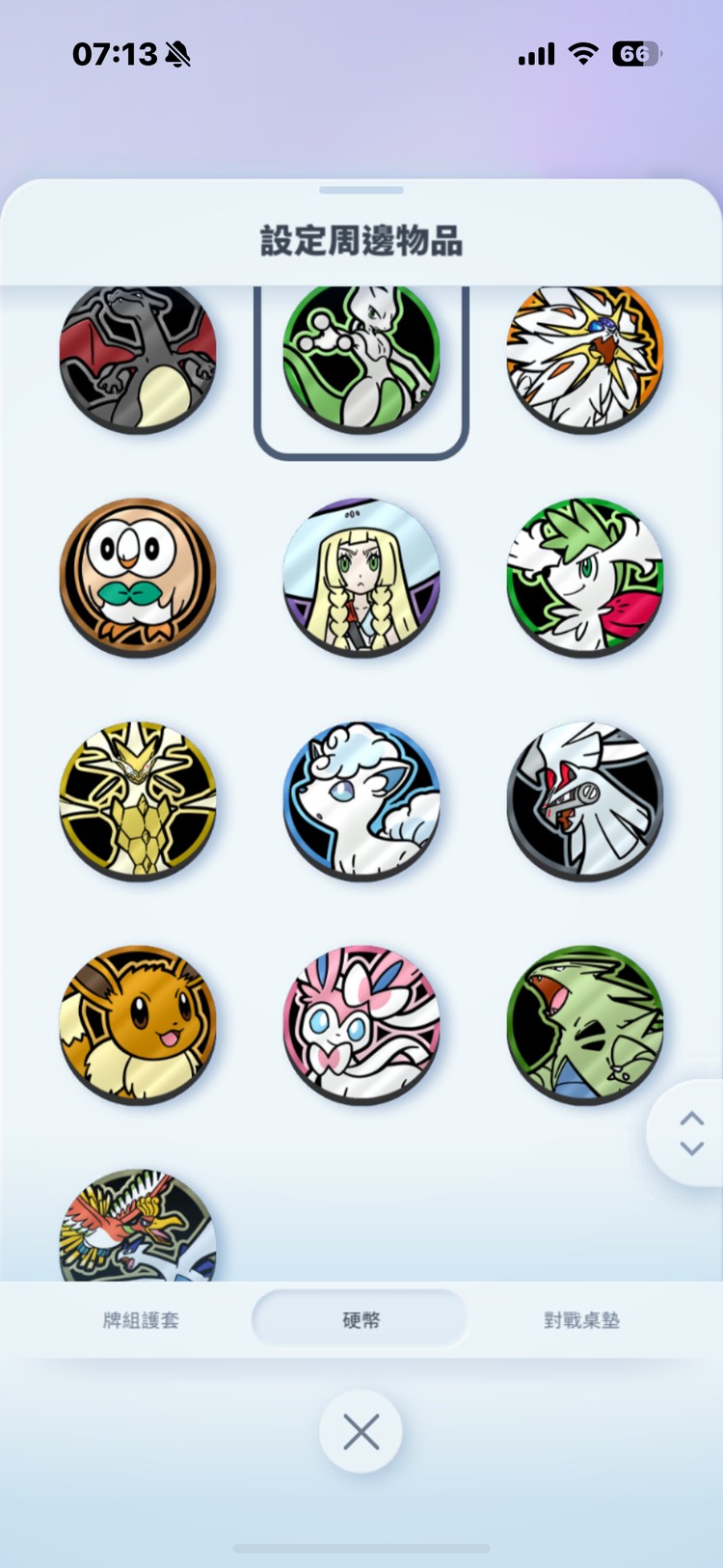Select the Eevee coin

click(138, 1023)
